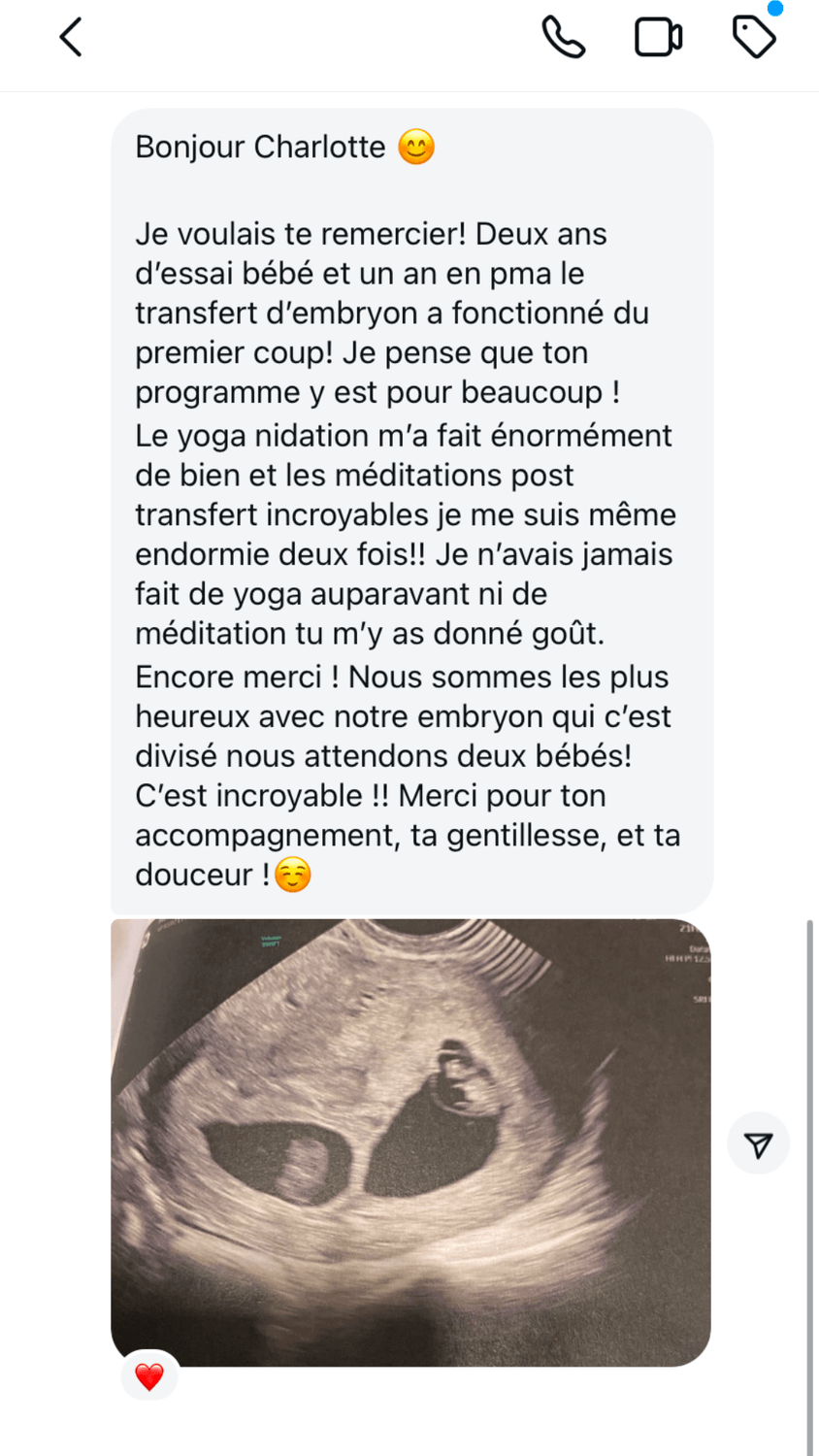Forward the ultrasound photo via share icon
This screenshot has width=819, height=1456.
click(x=758, y=1144)
